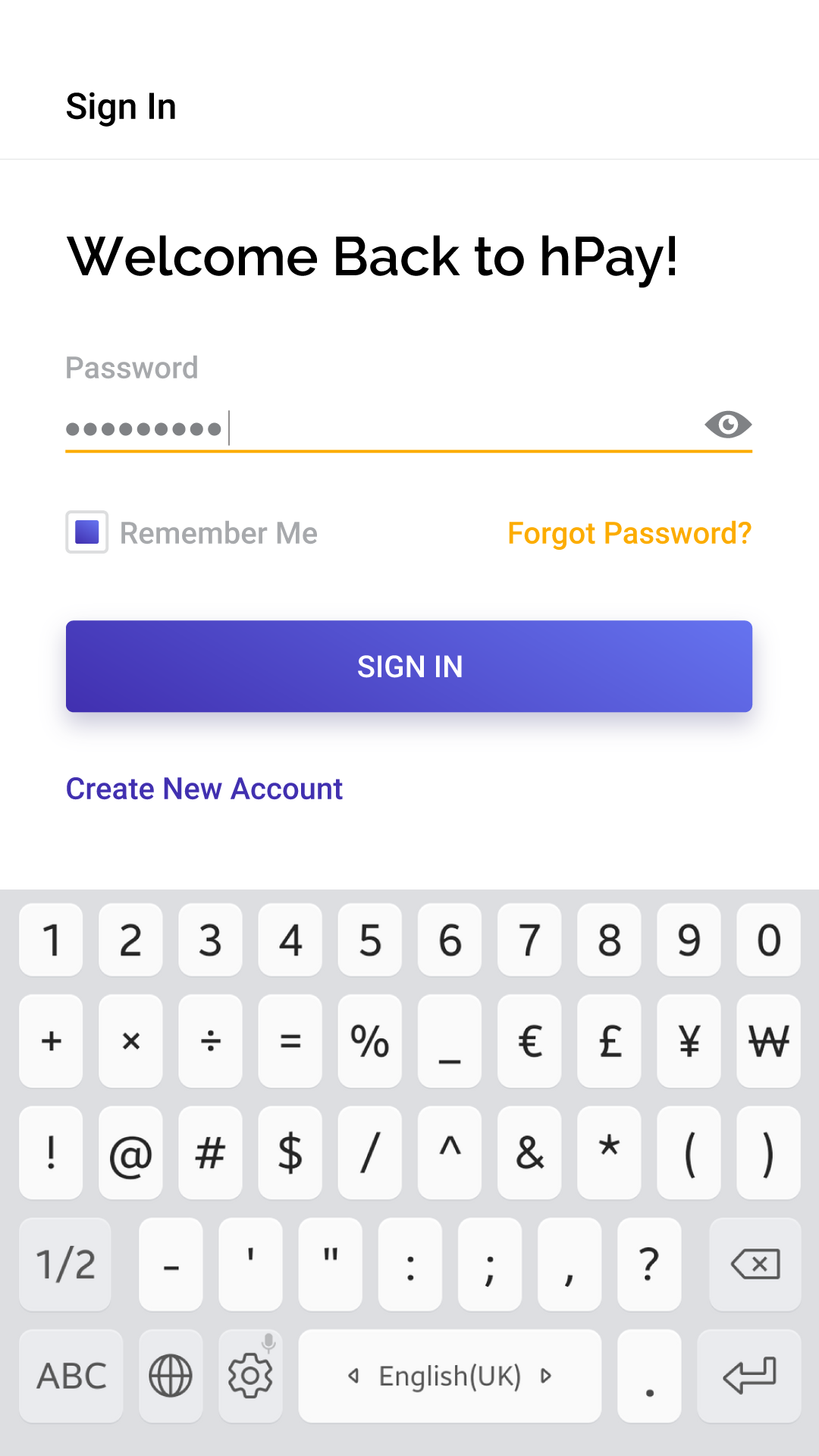
Task: Tap the SIGN IN button
Action: [409, 666]
